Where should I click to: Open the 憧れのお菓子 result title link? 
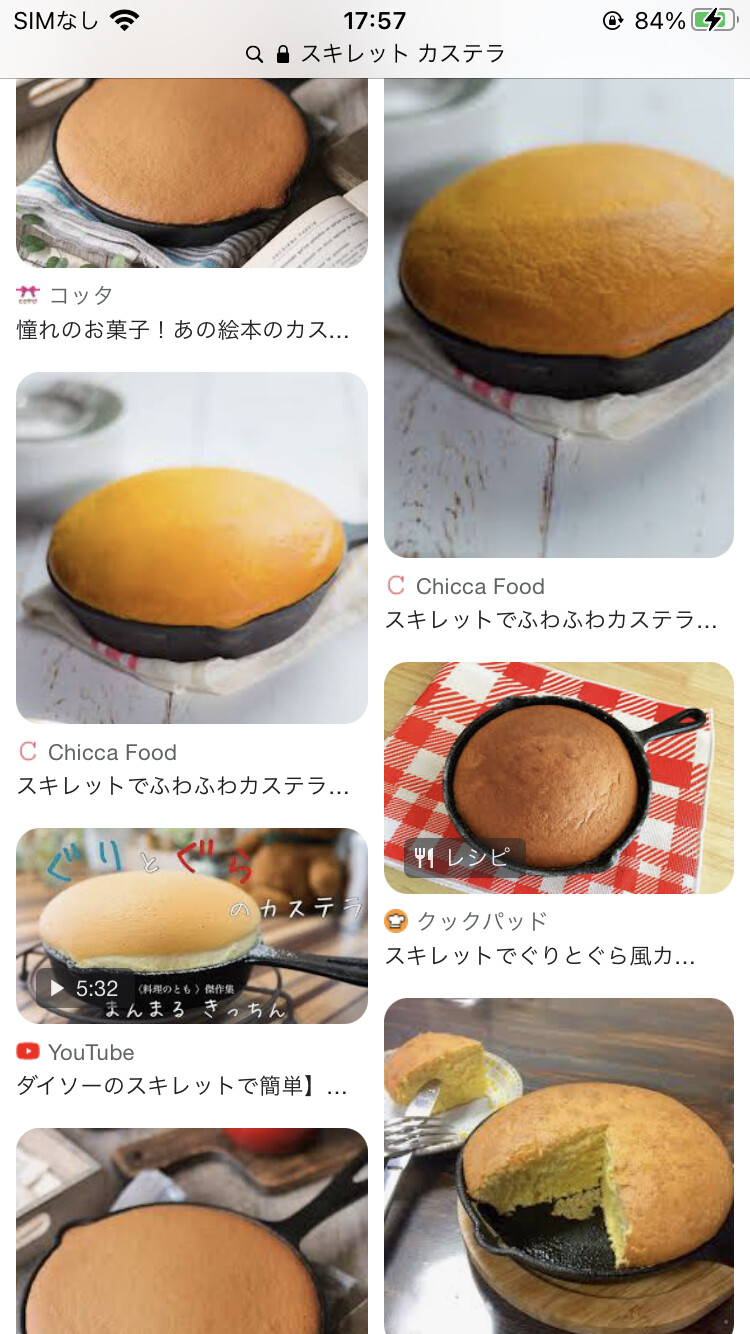[183, 330]
